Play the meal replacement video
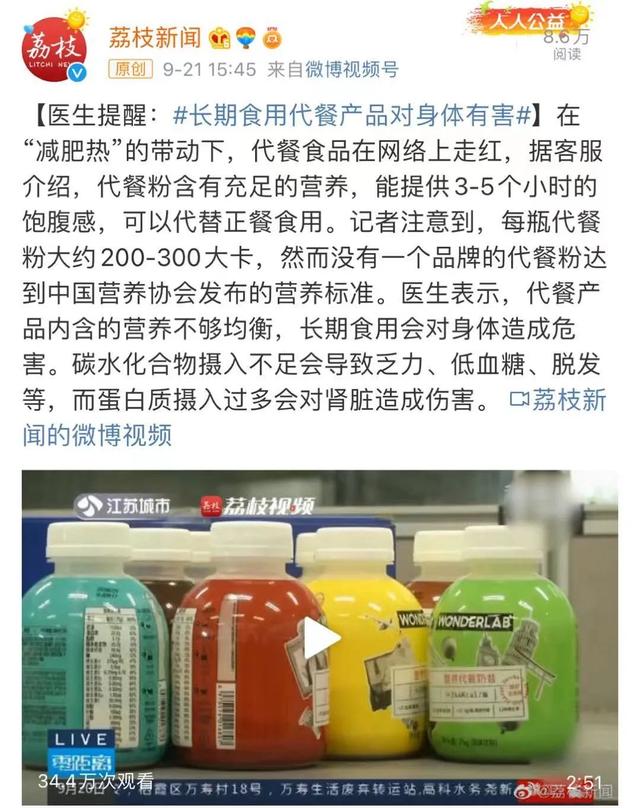The image size is (640, 808). tap(322, 639)
